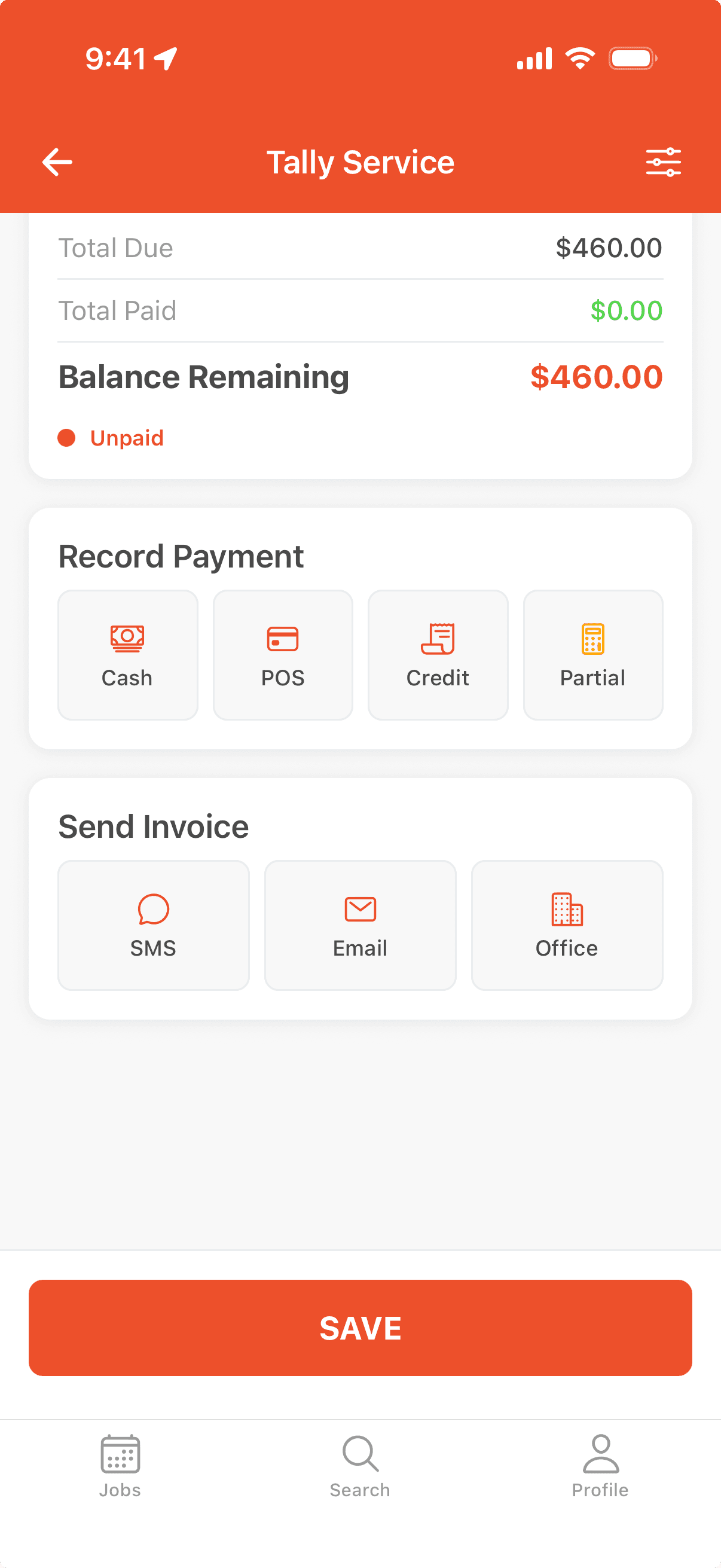Tap the Total Paid row

pos(360,310)
